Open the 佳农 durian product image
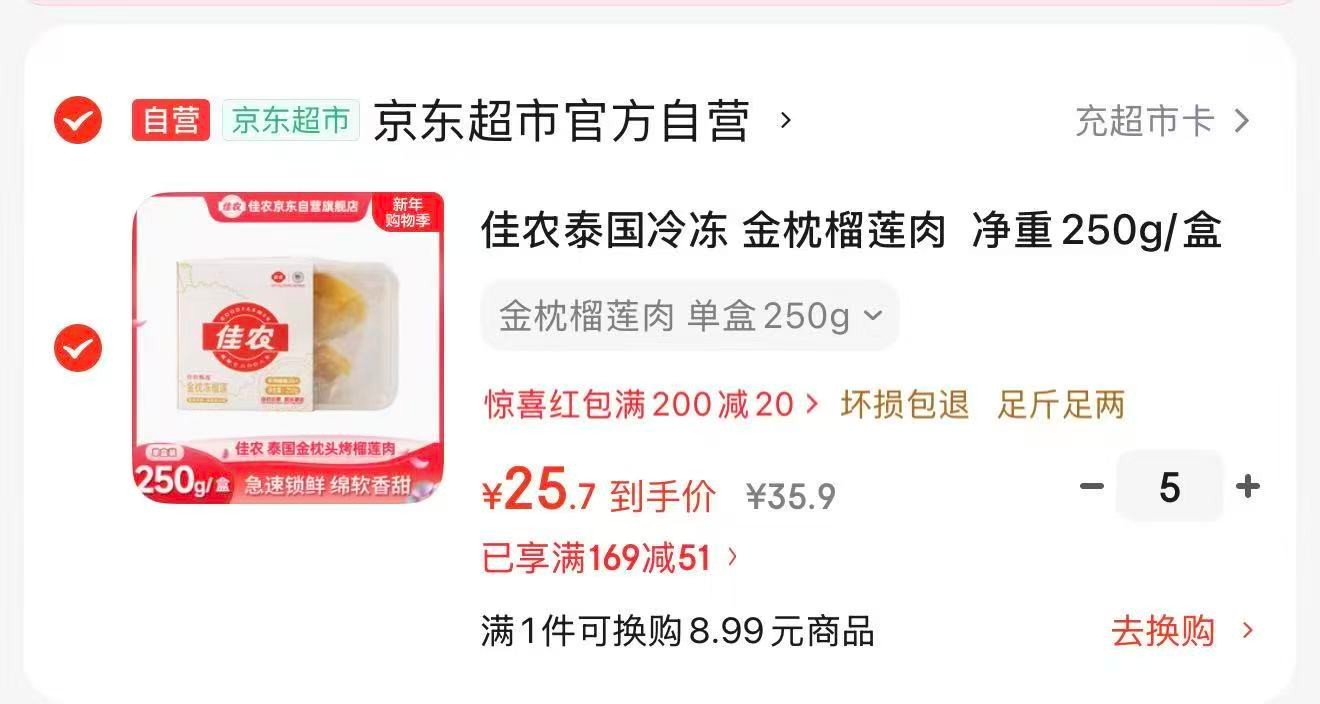The width and height of the screenshot is (1320, 704). 289,348
